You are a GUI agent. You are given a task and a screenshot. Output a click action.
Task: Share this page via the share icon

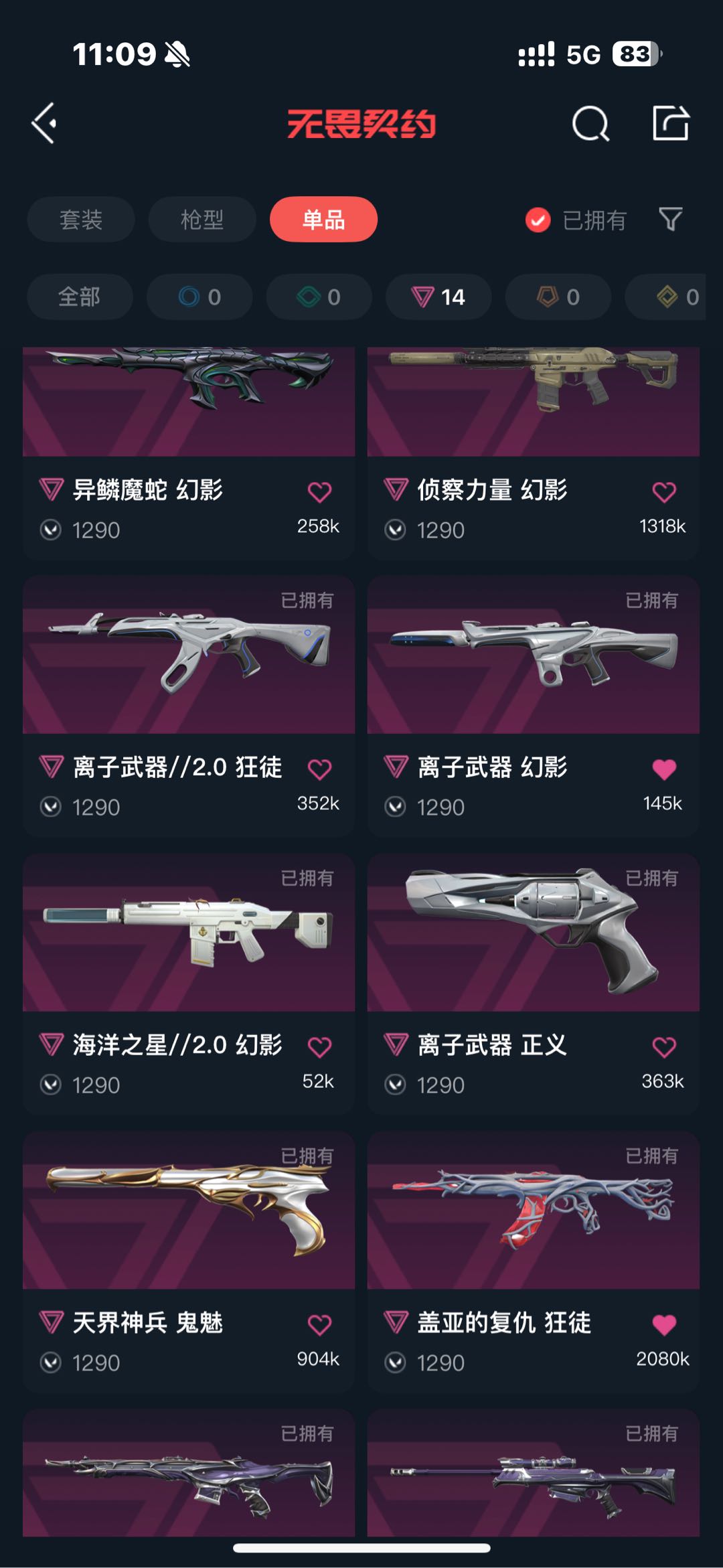point(671,123)
